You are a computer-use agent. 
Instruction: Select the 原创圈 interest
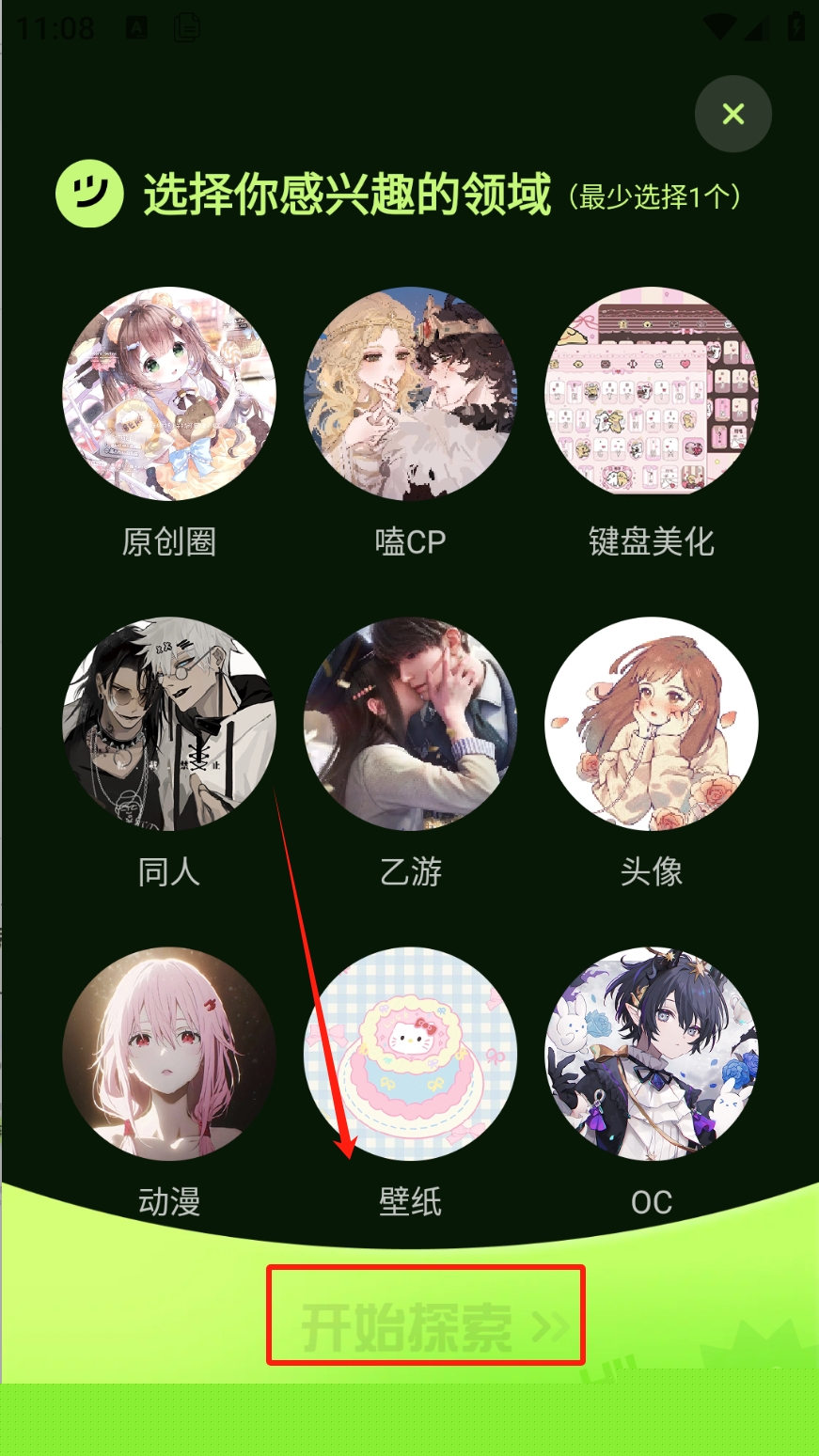coord(169,394)
